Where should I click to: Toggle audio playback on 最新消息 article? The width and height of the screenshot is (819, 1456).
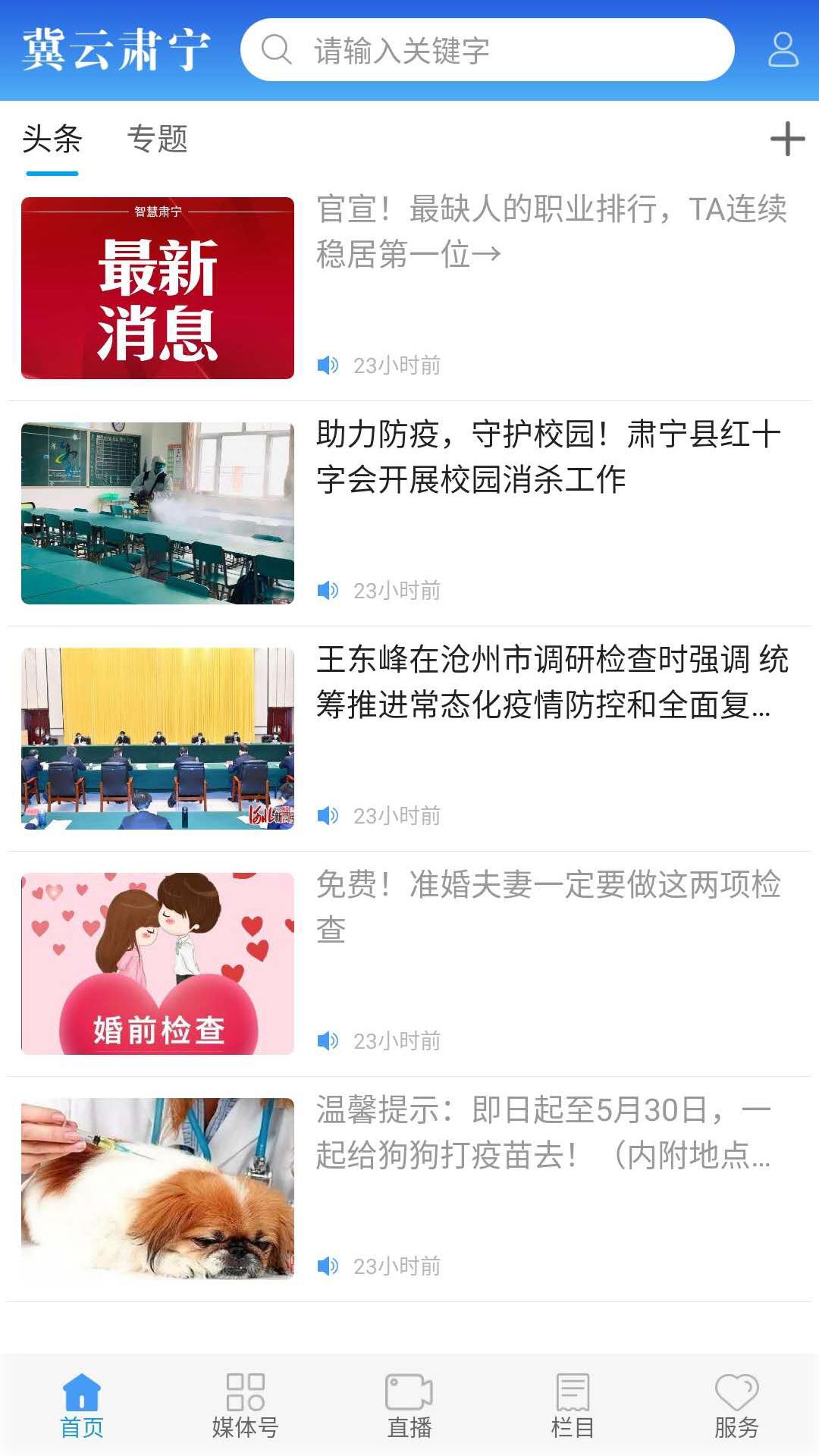click(x=329, y=364)
